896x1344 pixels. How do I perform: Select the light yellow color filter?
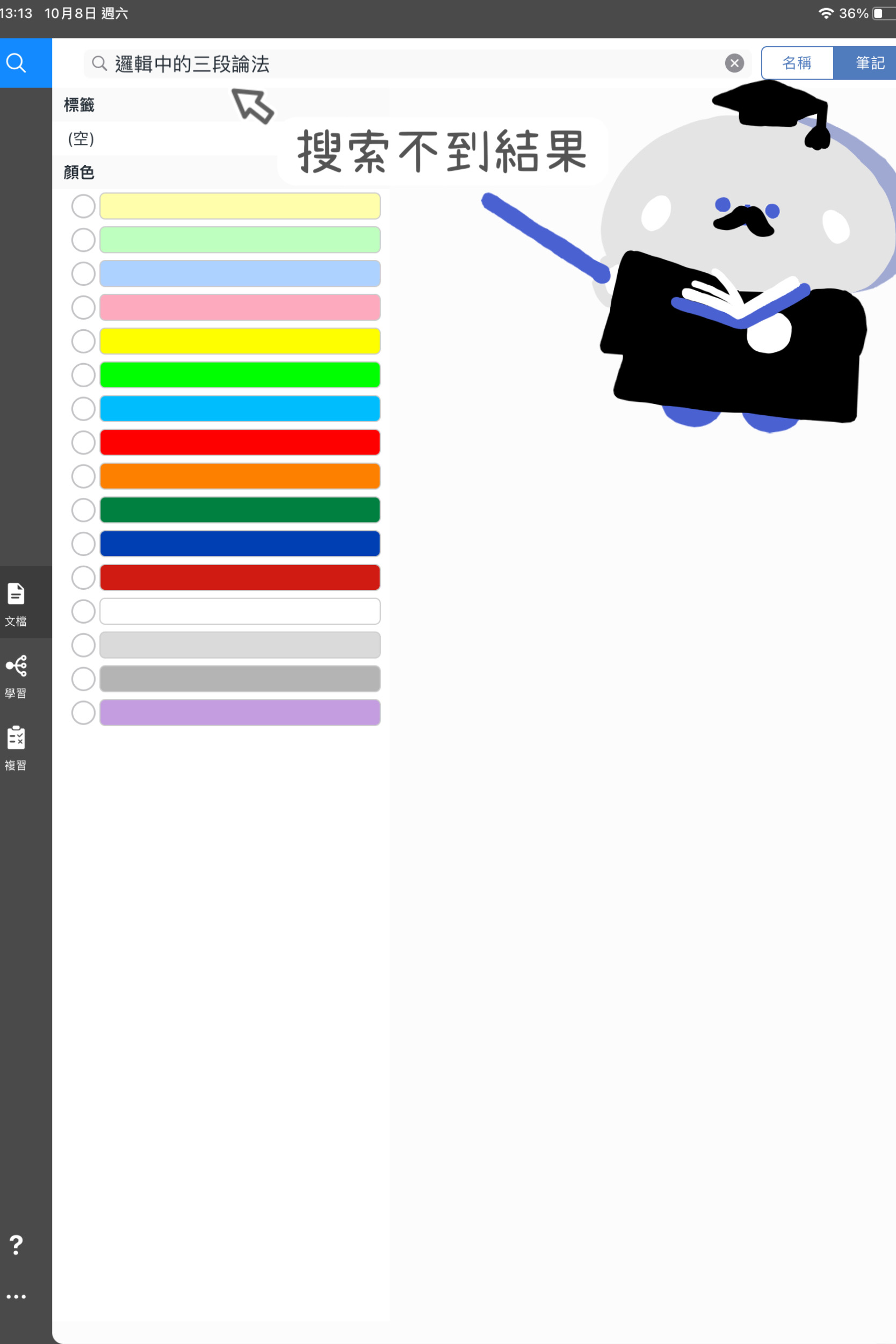point(83,206)
